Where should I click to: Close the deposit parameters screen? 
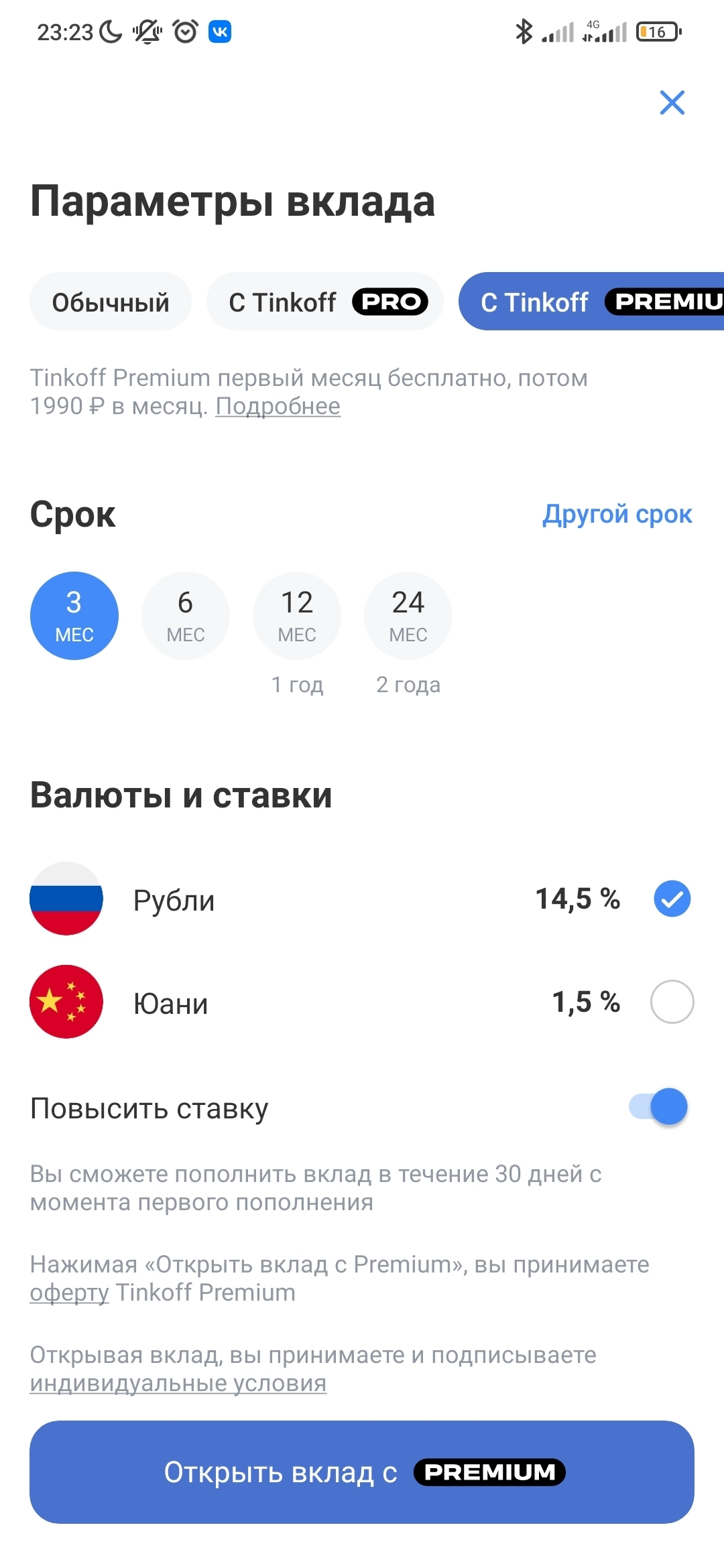coord(672,103)
